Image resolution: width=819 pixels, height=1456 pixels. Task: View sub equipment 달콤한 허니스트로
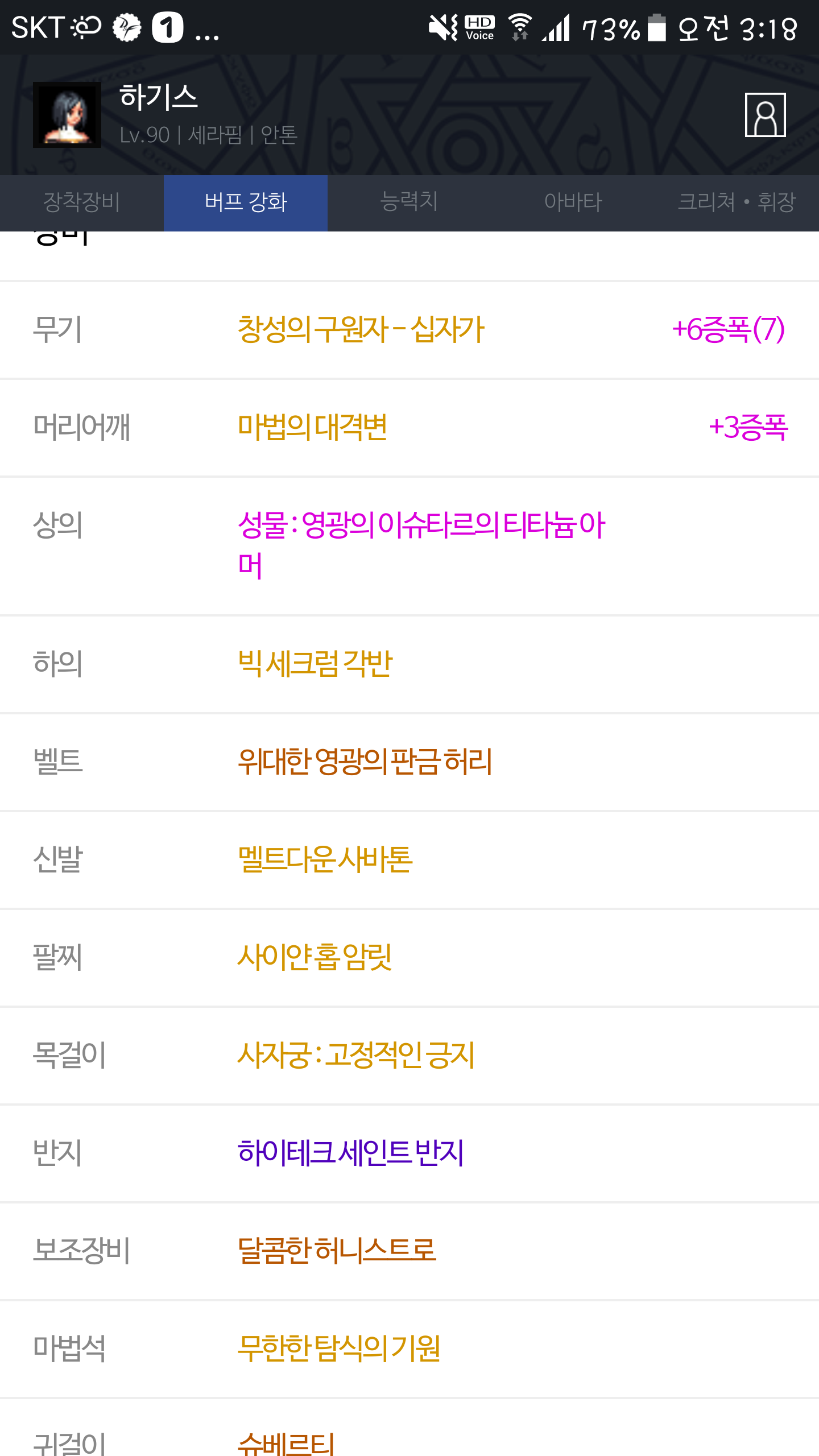[337, 1251]
